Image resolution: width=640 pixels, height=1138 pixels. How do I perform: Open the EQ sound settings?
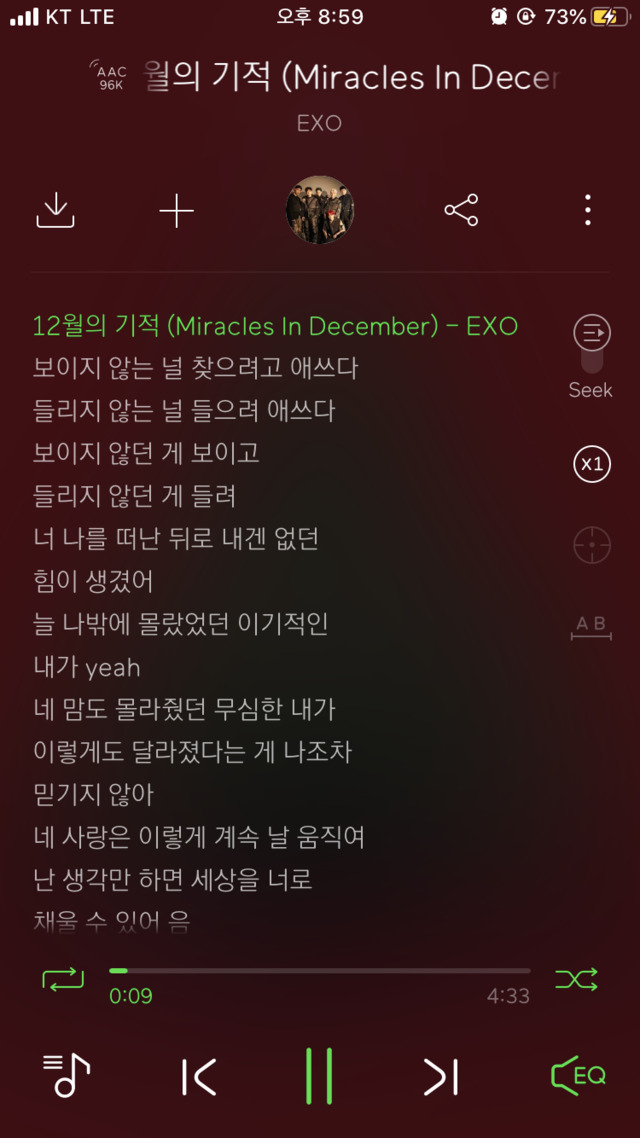click(578, 1076)
